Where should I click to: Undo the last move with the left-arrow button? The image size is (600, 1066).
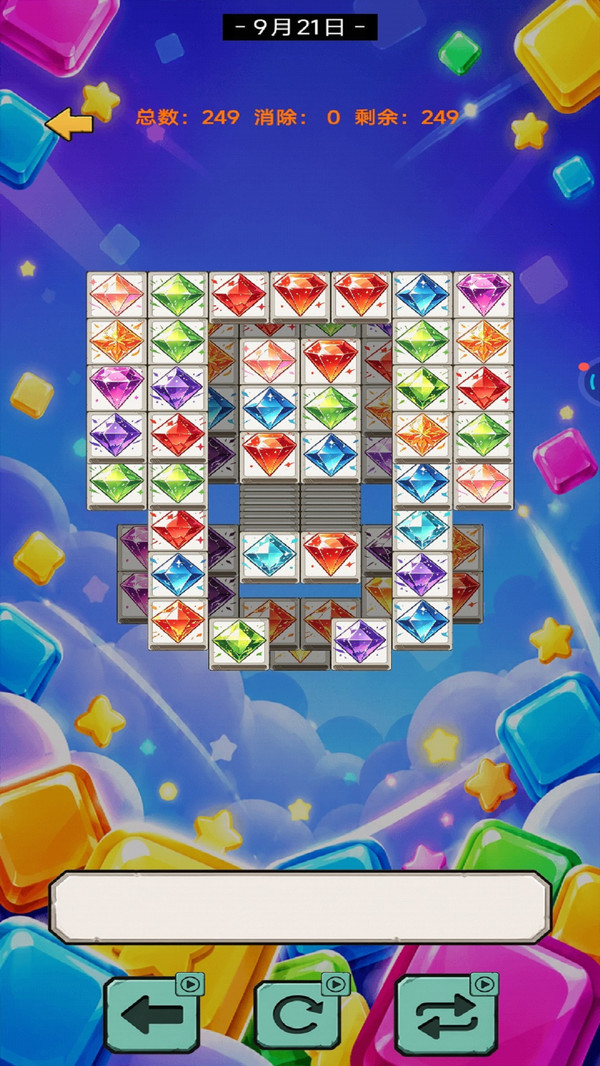pos(152,1015)
